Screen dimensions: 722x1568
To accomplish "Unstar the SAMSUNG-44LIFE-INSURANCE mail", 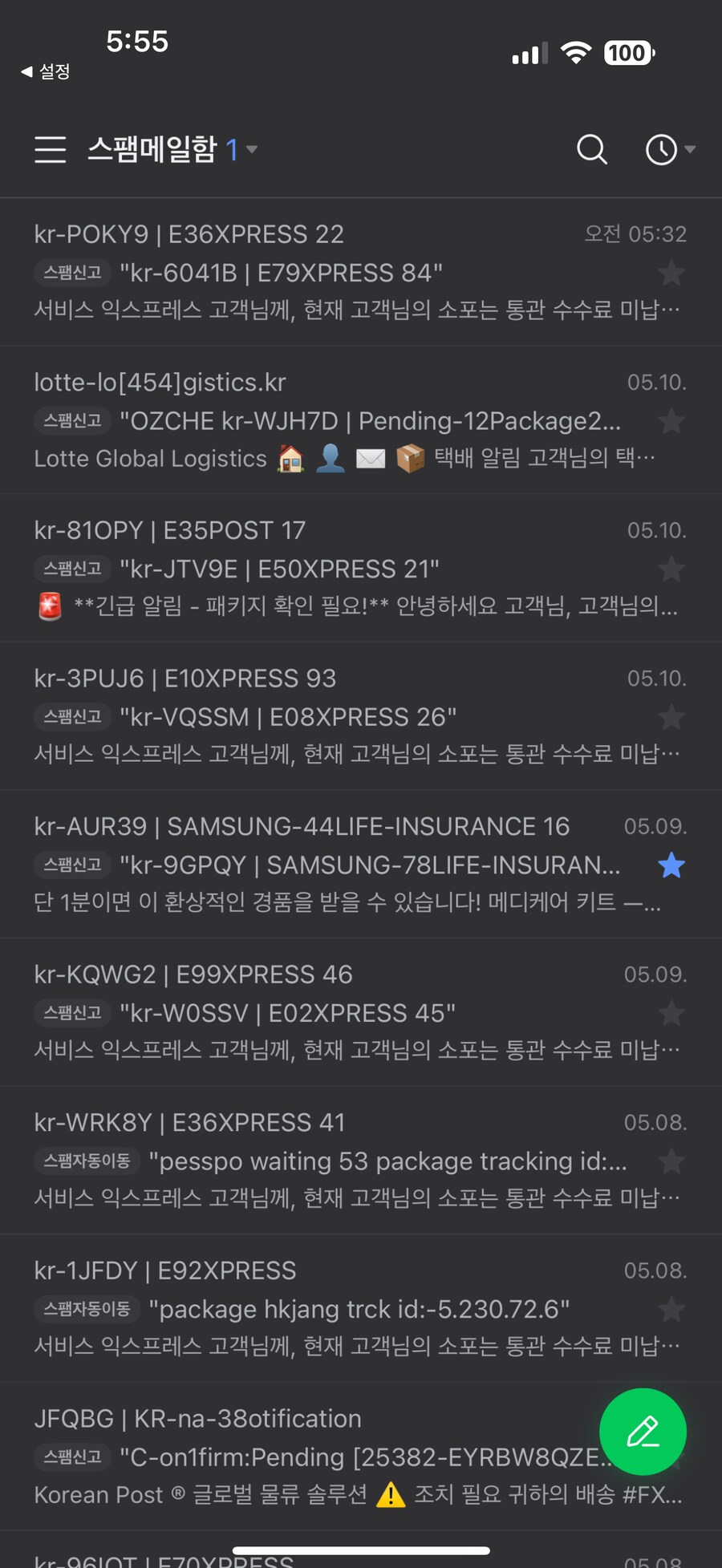I will (x=671, y=865).
